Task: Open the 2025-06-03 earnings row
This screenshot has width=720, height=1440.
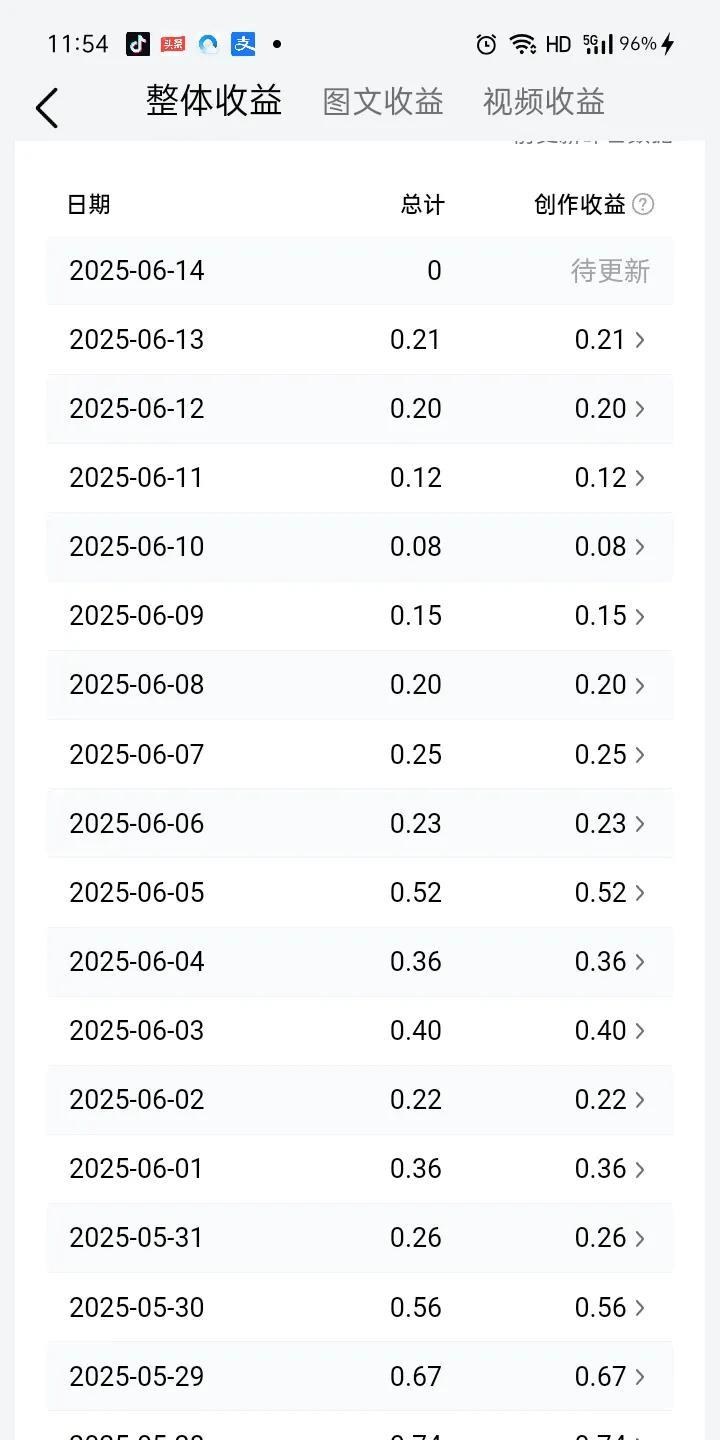Action: [360, 1031]
